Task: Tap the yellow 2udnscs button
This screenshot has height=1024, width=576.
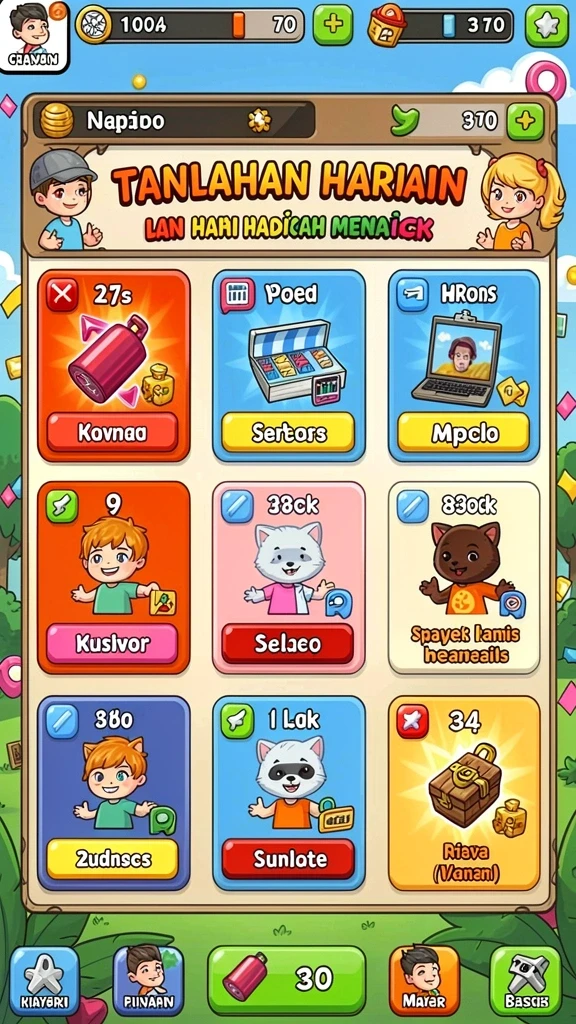Action: tap(112, 858)
